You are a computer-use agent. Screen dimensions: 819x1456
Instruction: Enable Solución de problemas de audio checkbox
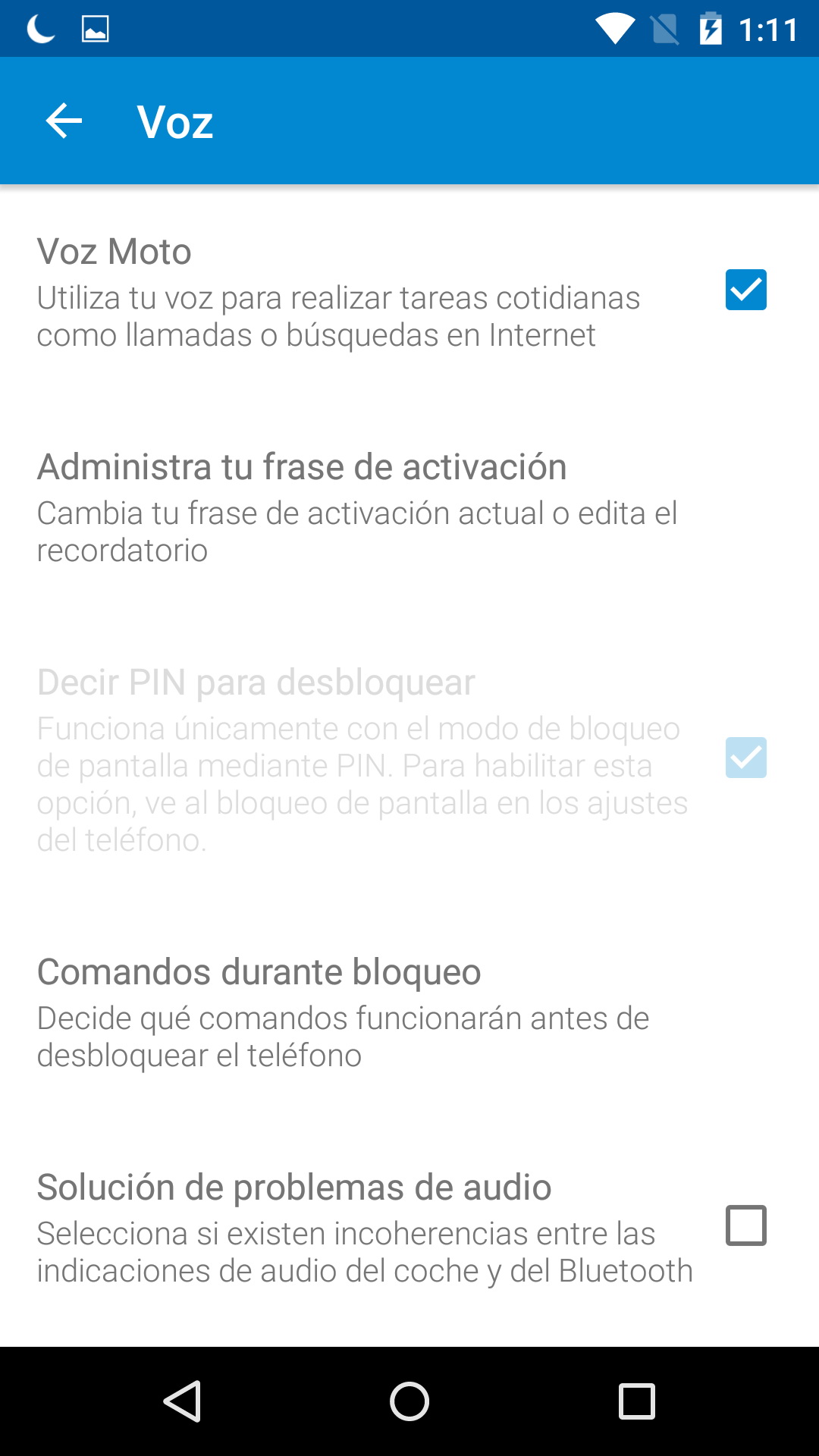(x=745, y=1225)
